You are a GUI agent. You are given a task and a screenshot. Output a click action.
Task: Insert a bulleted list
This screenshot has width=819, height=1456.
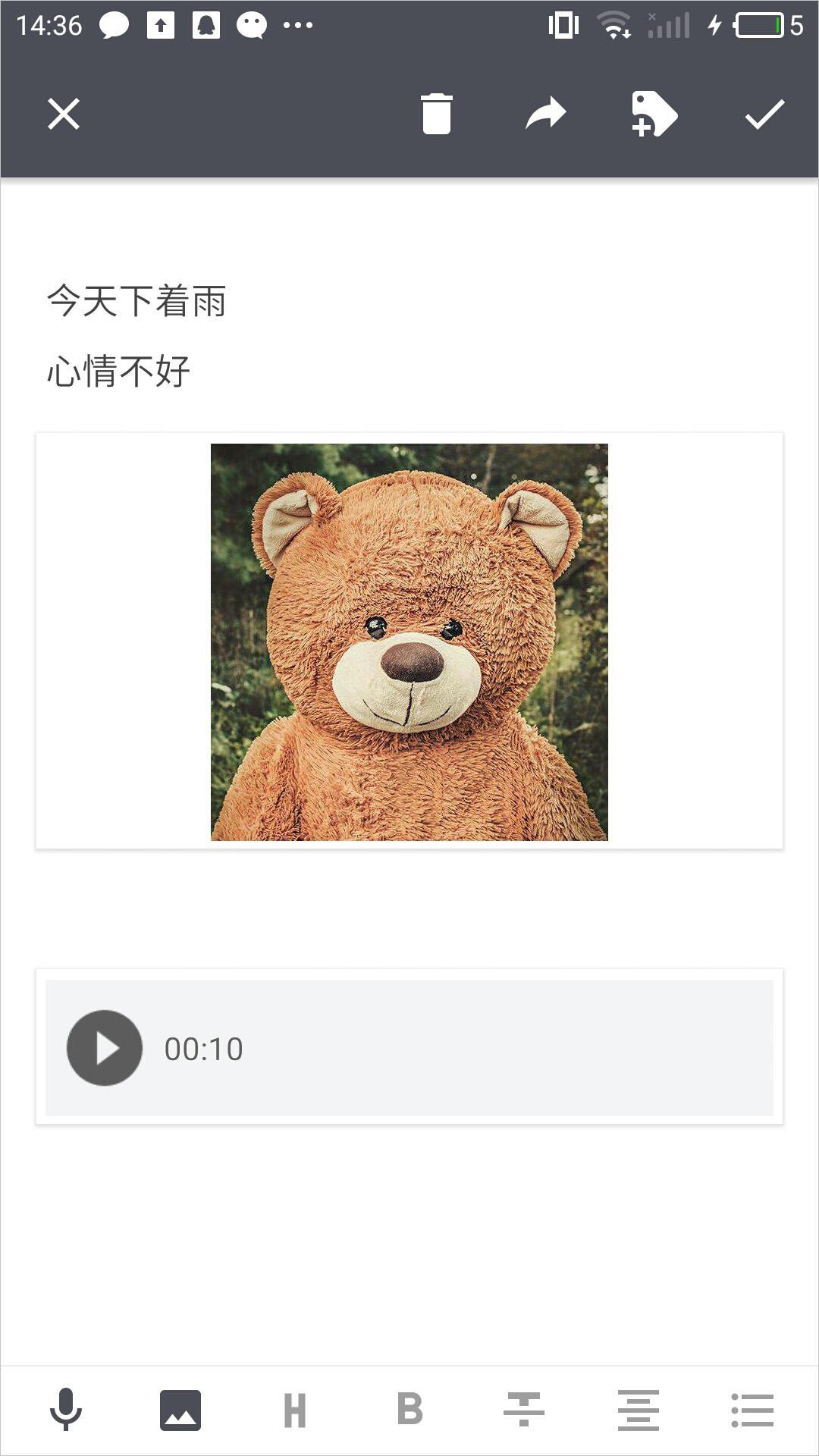[x=752, y=1410]
